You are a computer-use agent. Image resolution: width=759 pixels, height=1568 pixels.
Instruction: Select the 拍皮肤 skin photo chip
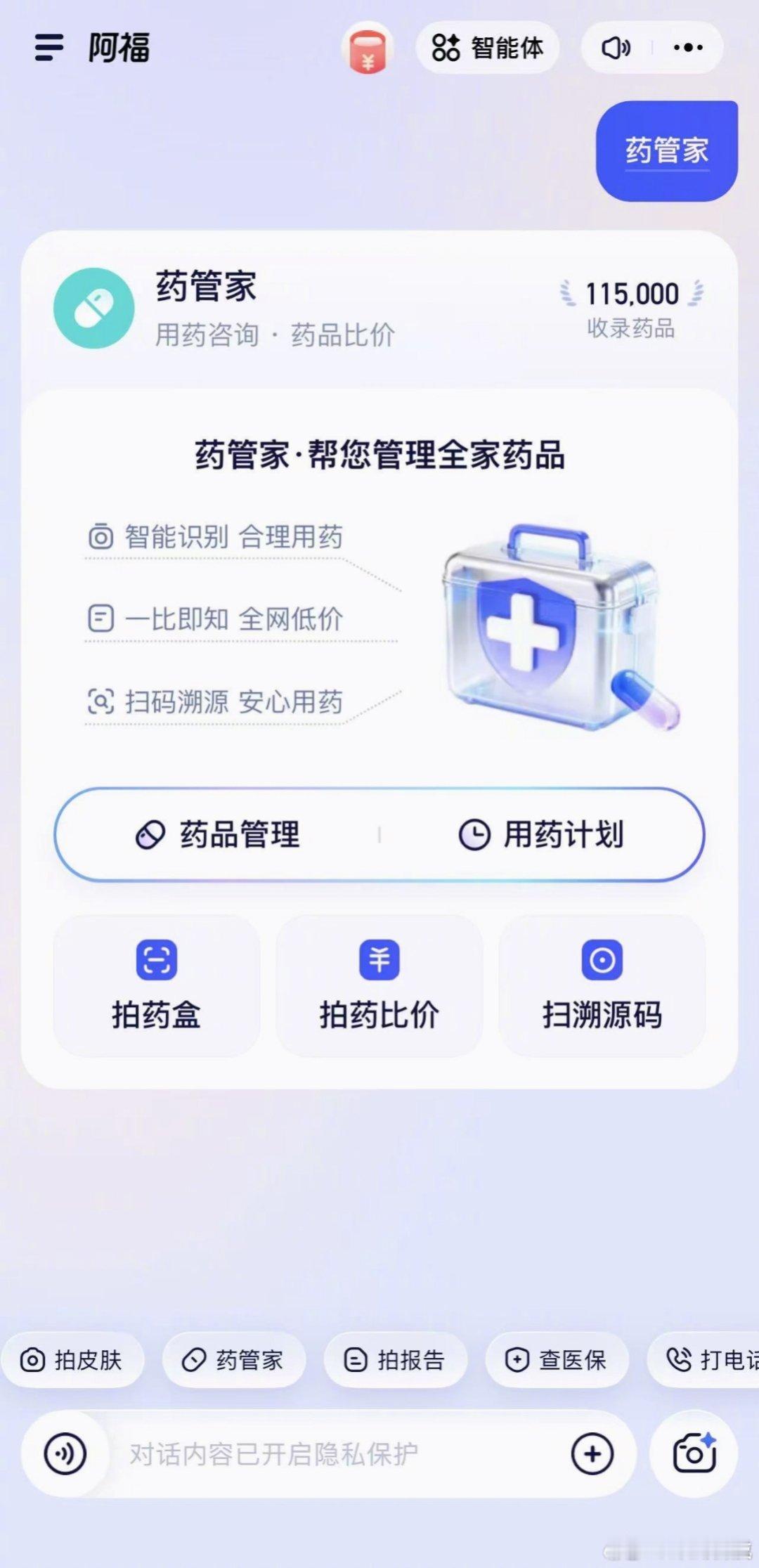coord(72,1359)
